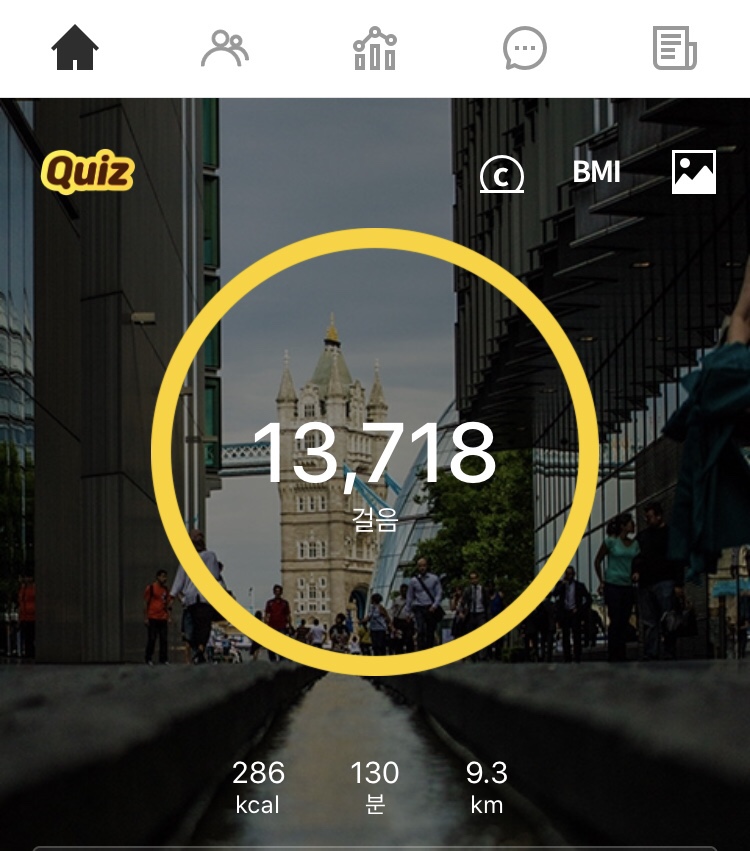Open the news feed tab

point(674,48)
